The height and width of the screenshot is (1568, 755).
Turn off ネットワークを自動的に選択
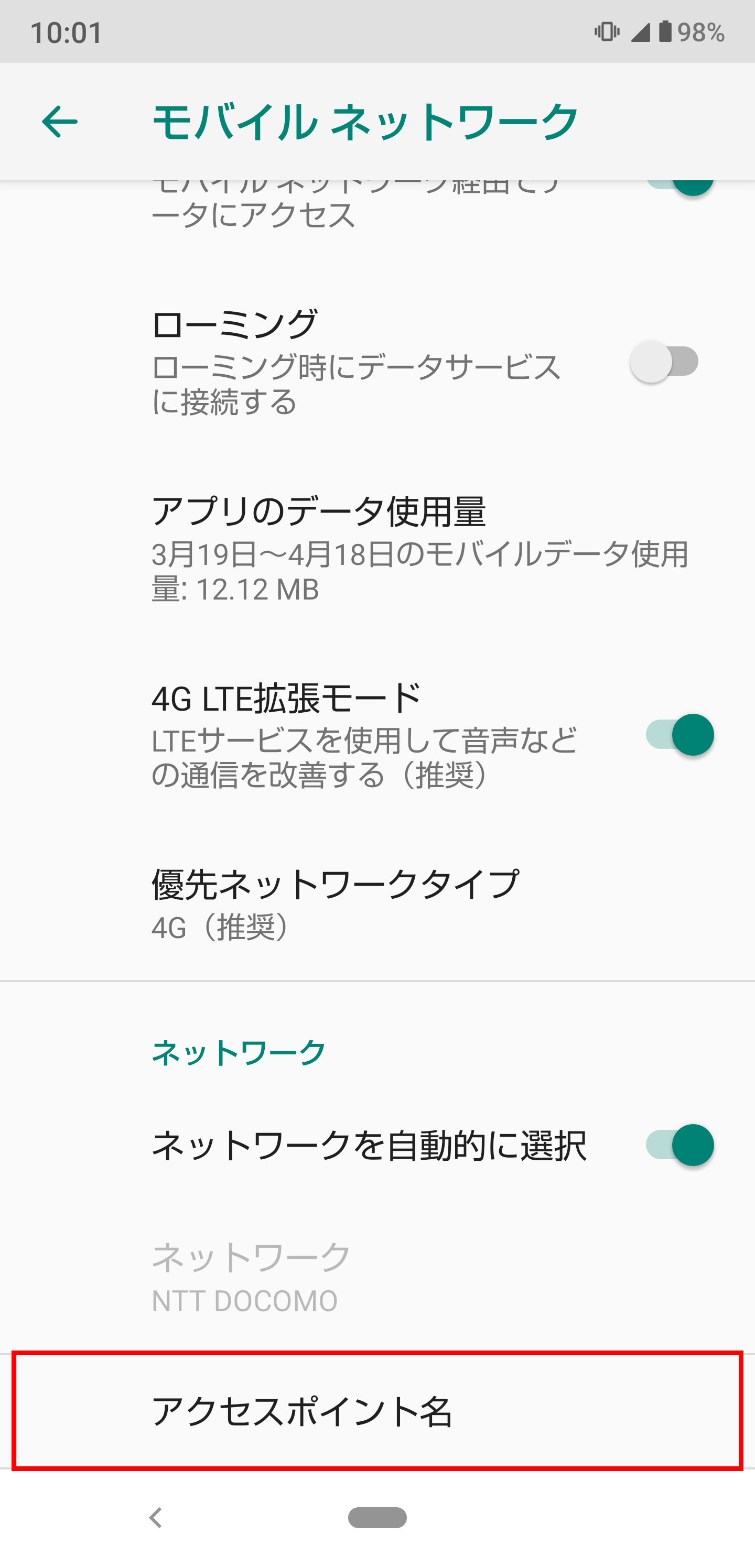(680, 1145)
